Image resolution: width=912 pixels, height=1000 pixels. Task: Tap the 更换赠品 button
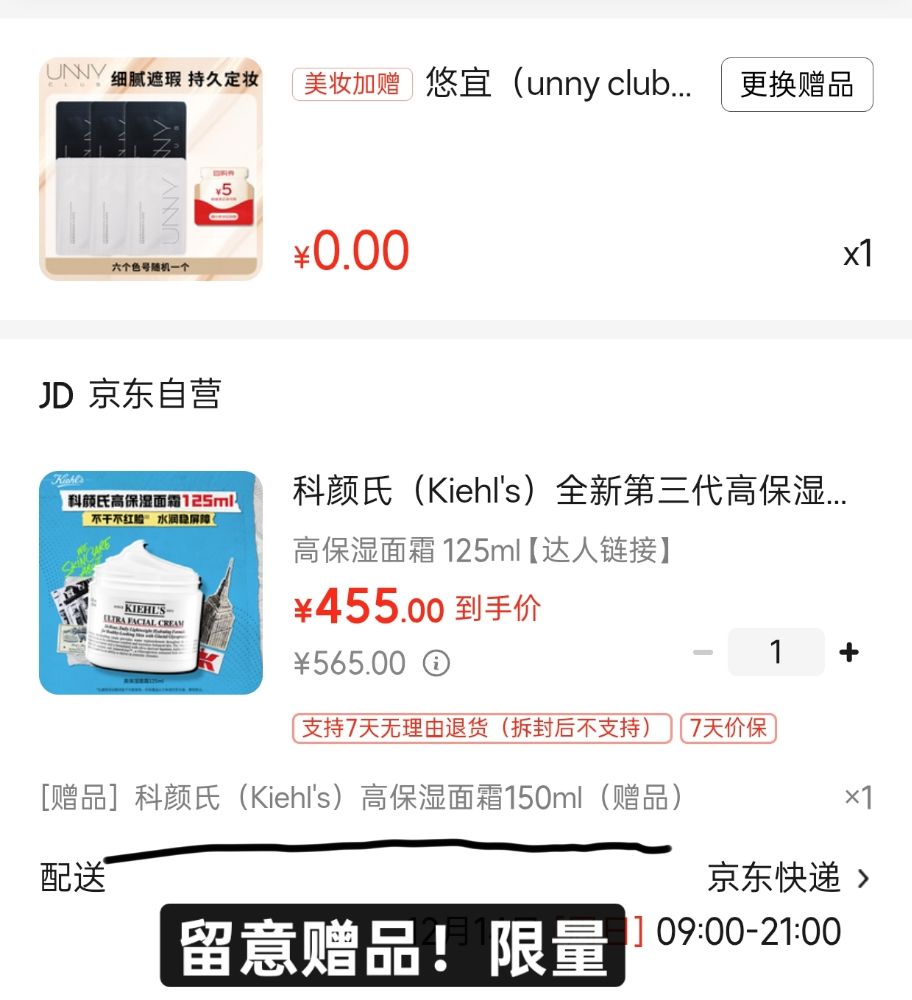point(796,85)
